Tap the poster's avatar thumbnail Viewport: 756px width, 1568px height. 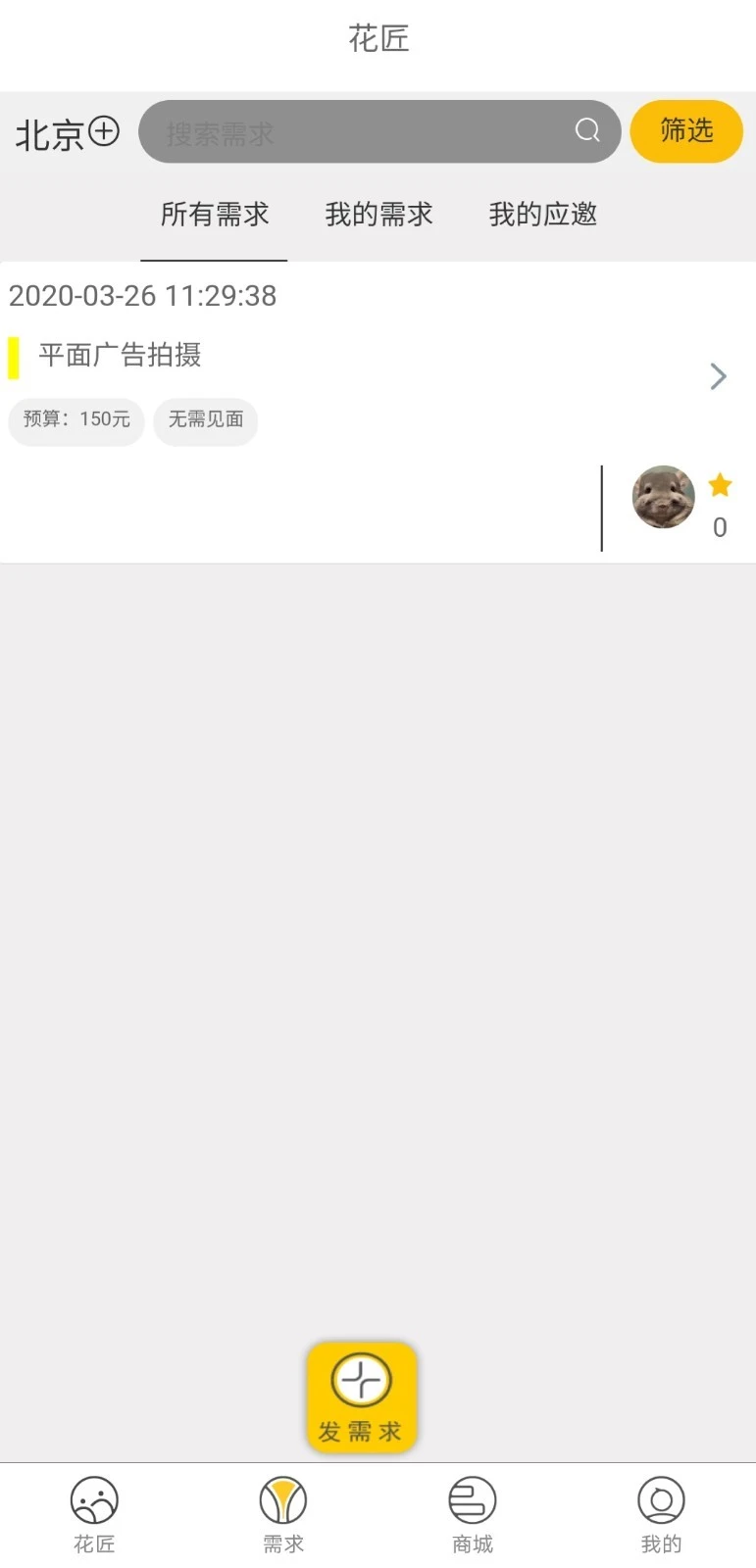[663, 497]
